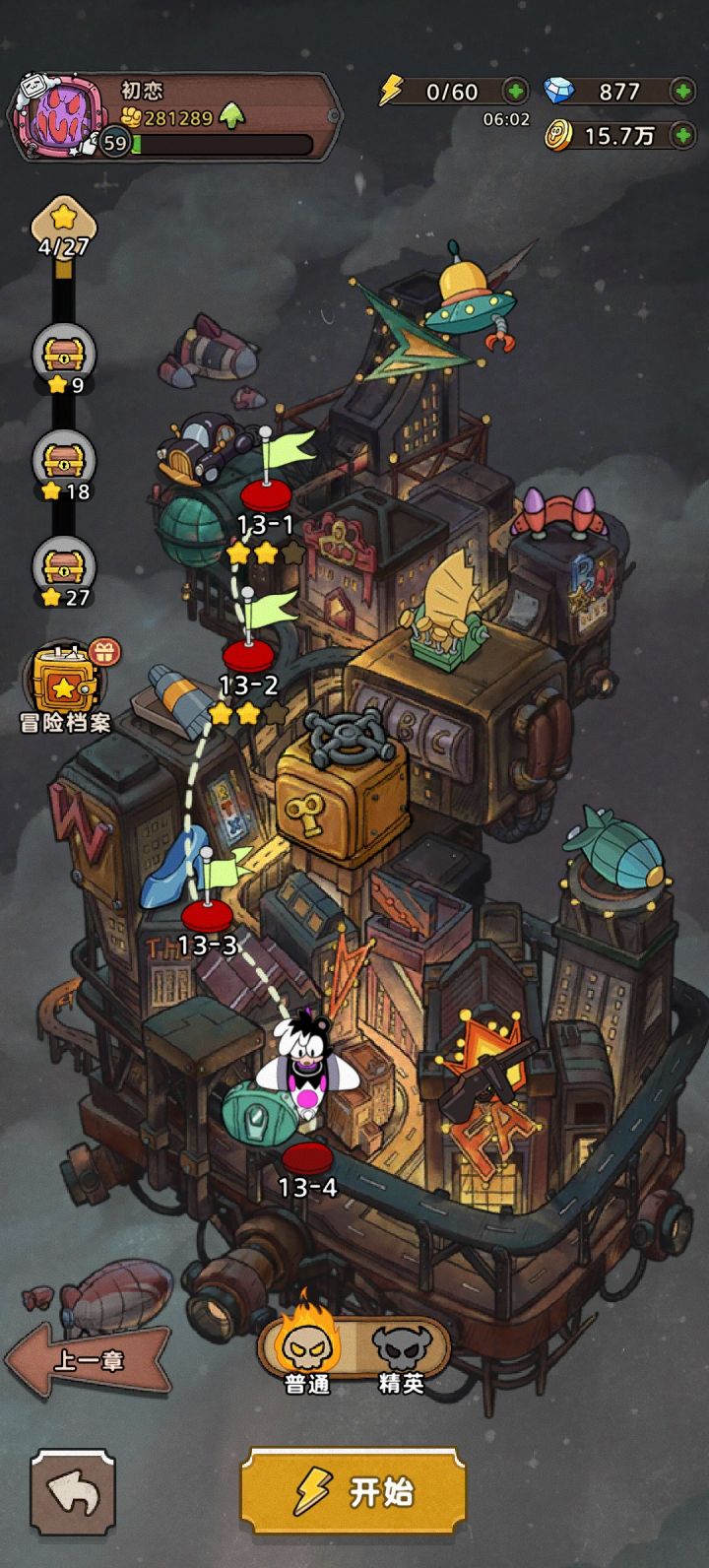
Task: Select stage 13-1
Action: (x=266, y=494)
